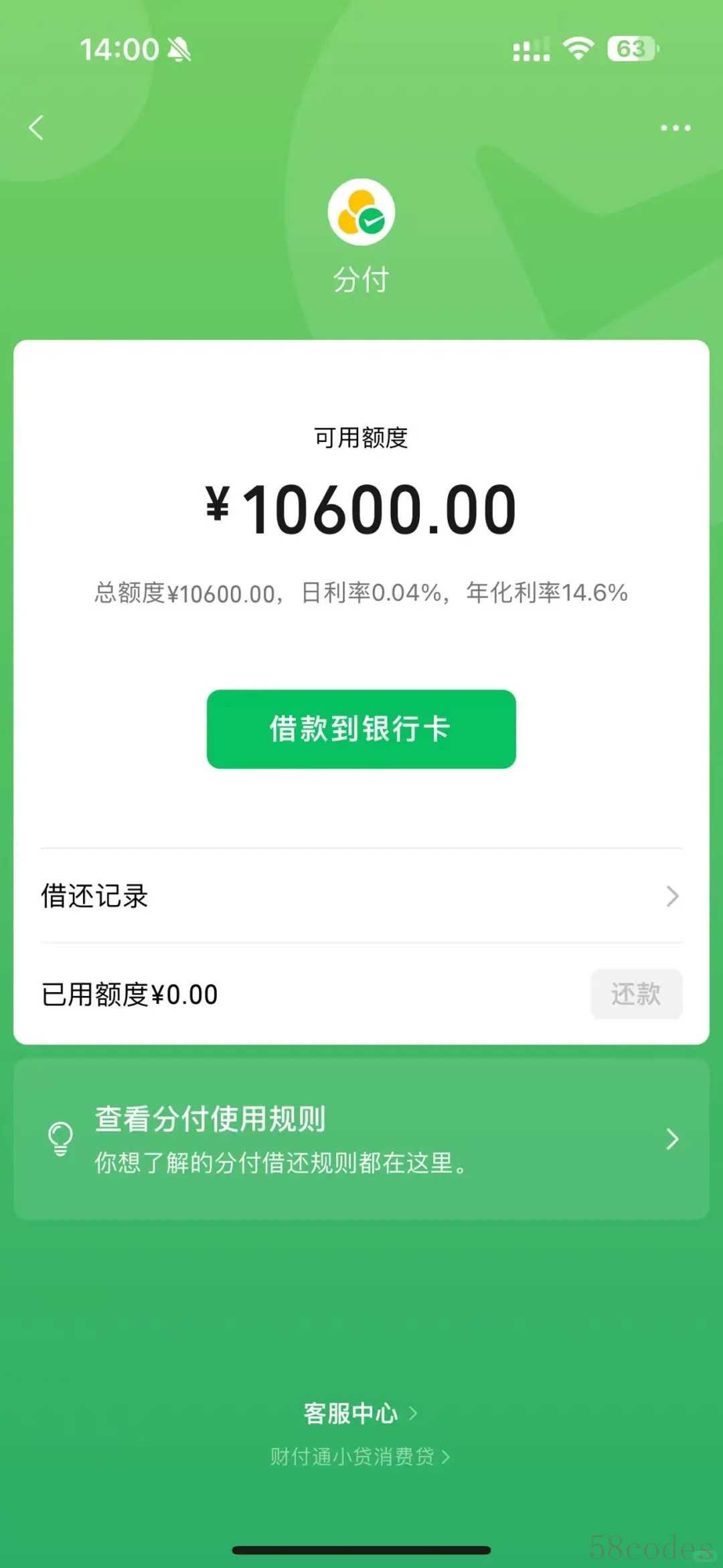Open the 借还记录 borrowing records row
The image size is (723, 1568).
point(361,896)
